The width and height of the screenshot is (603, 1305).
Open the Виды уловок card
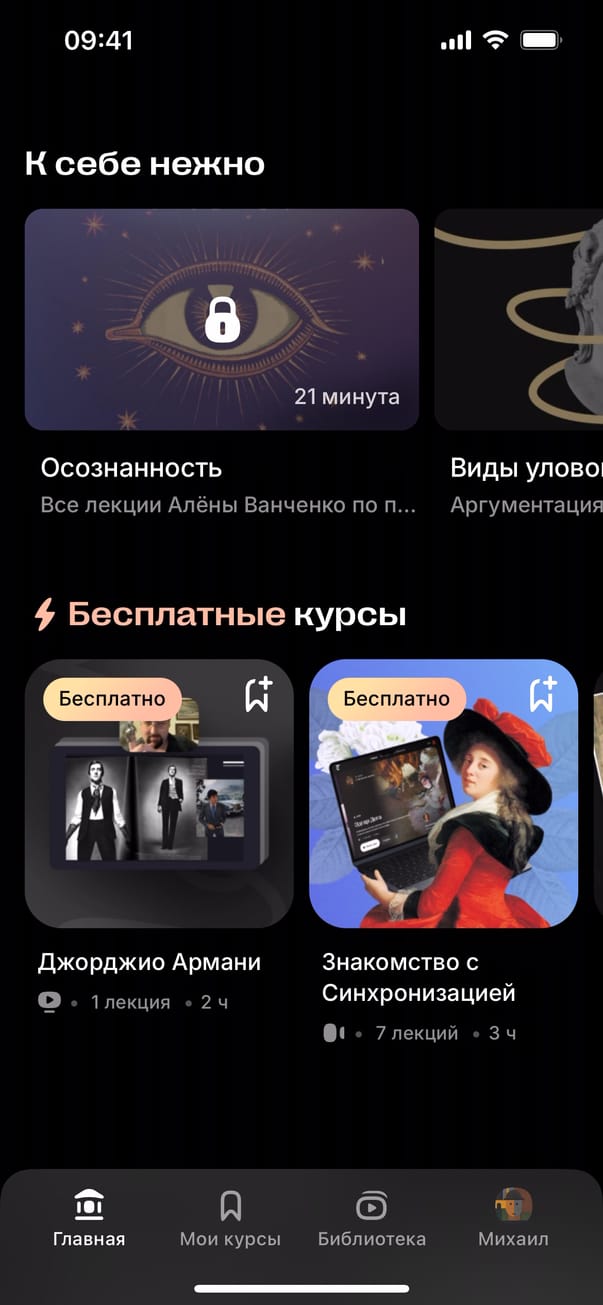[x=520, y=320]
